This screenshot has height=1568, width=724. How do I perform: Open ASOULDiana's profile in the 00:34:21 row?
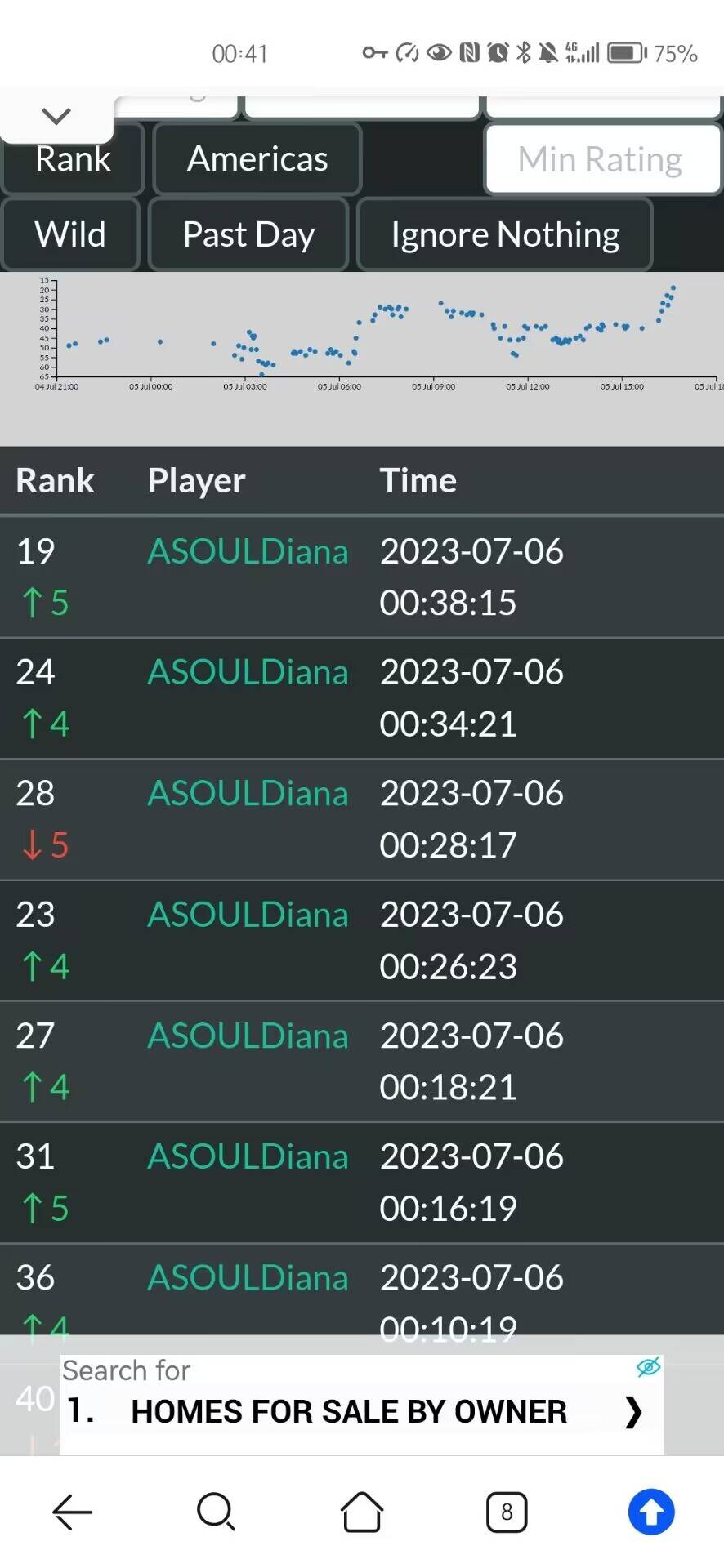click(x=248, y=673)
